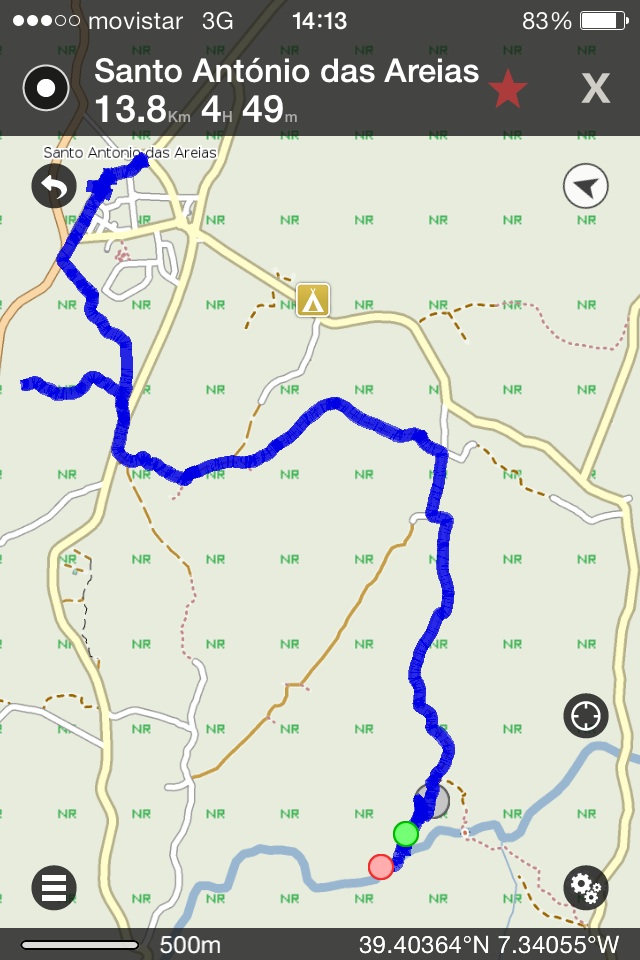Center map on current location with crosshair

tap(586, 716)
